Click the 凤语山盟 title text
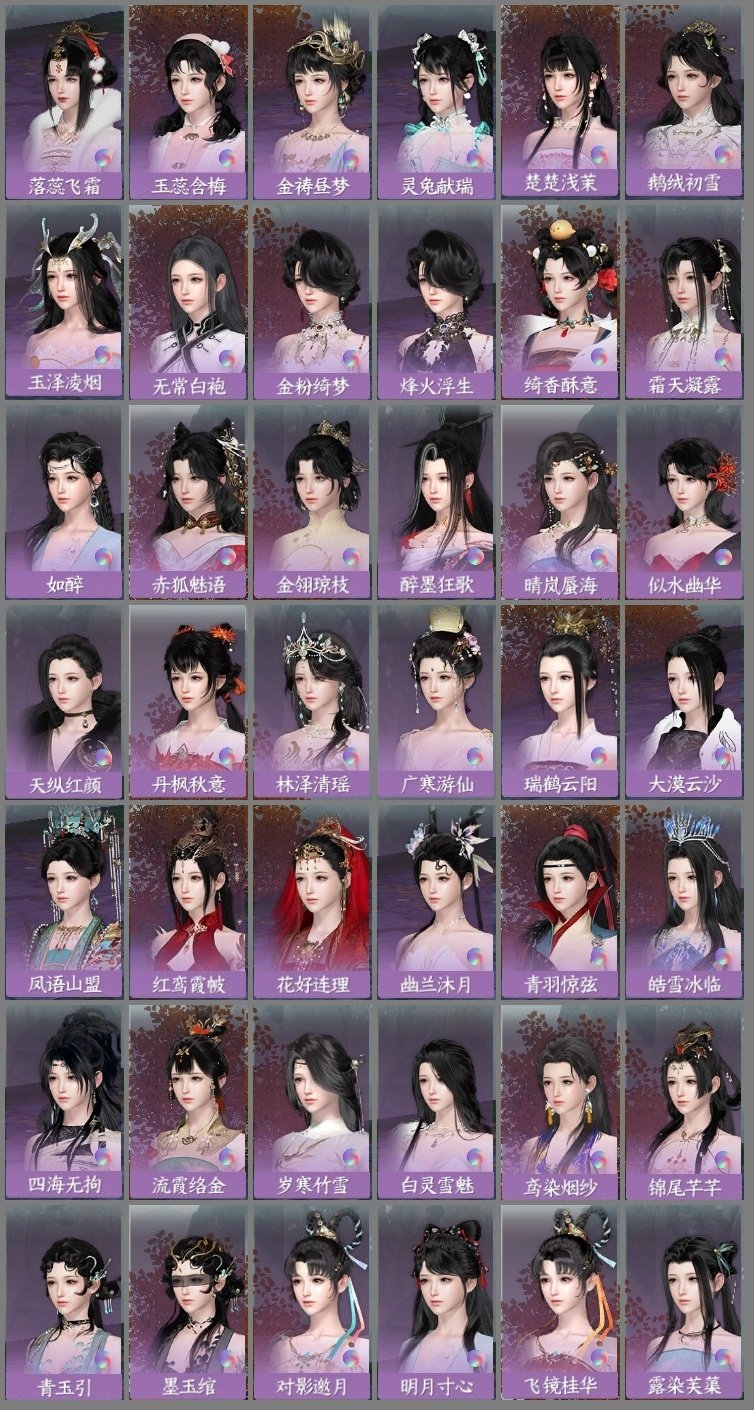Screen dimensions: 754x1410 [64, 984]
